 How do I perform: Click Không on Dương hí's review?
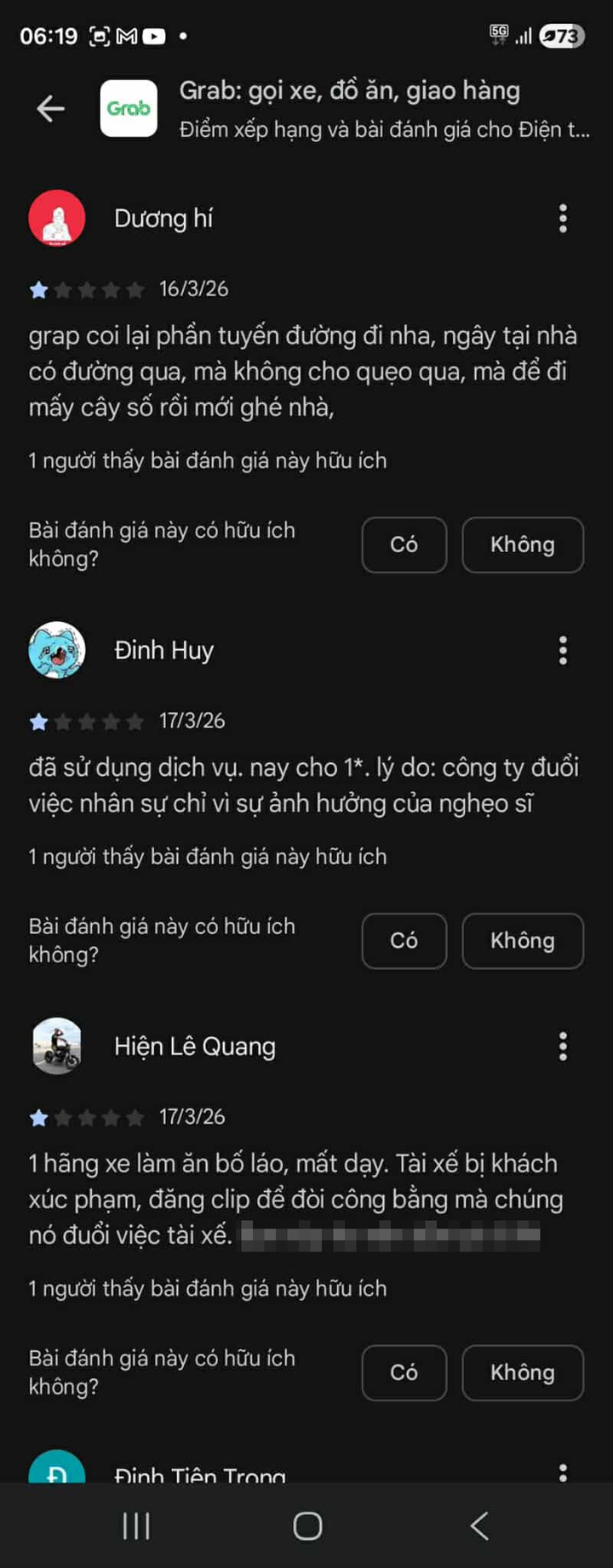click(523, 545)
